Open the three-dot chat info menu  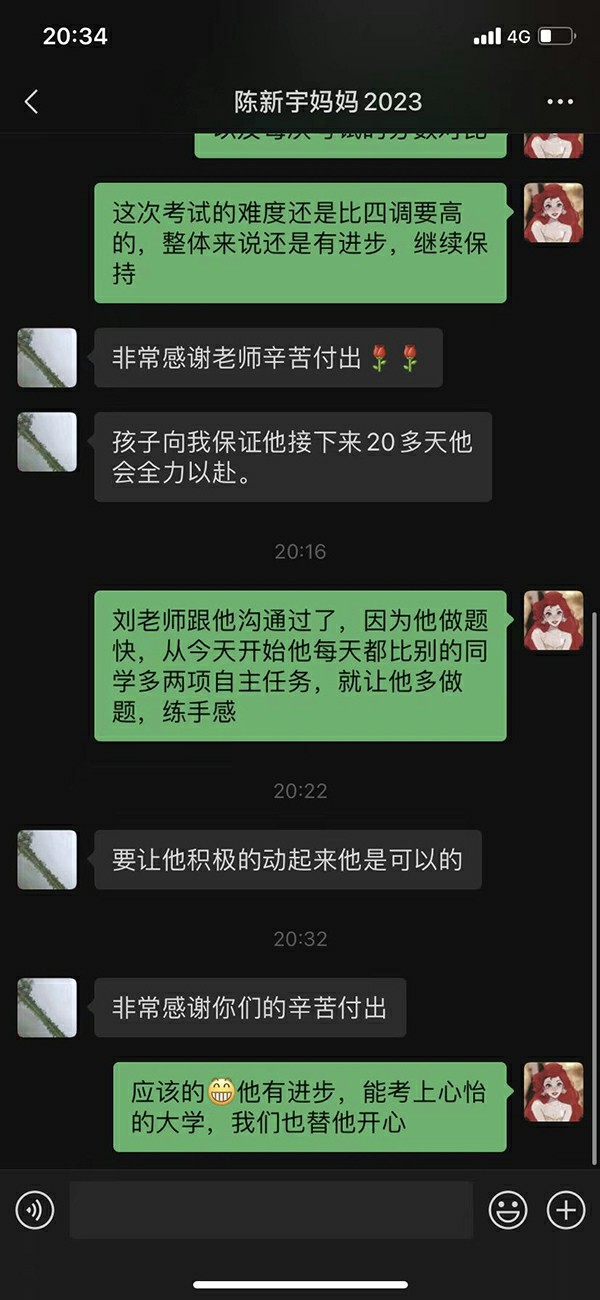pyautogui.click(x=559, y=102)
